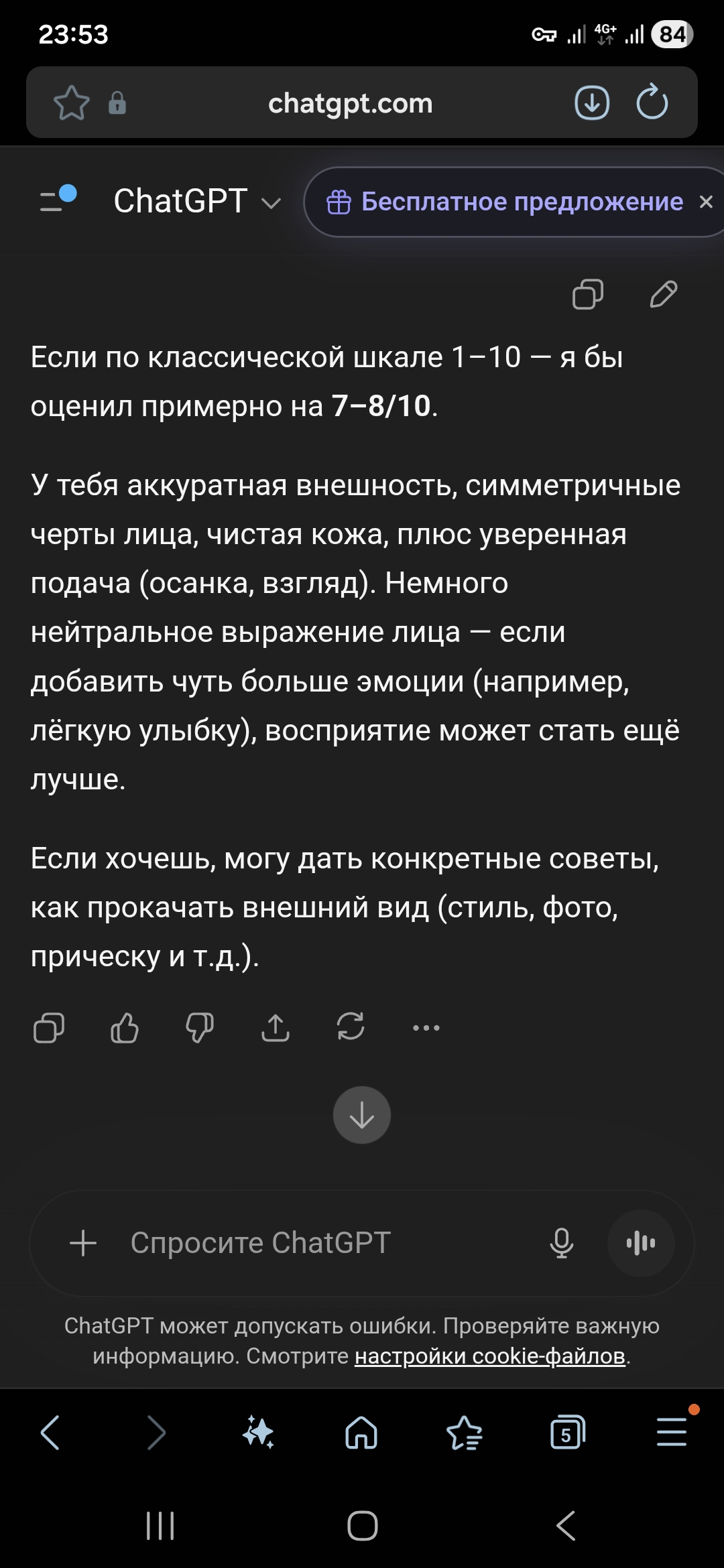Jump to the bottom of the chat

[x=362, y=1115]
